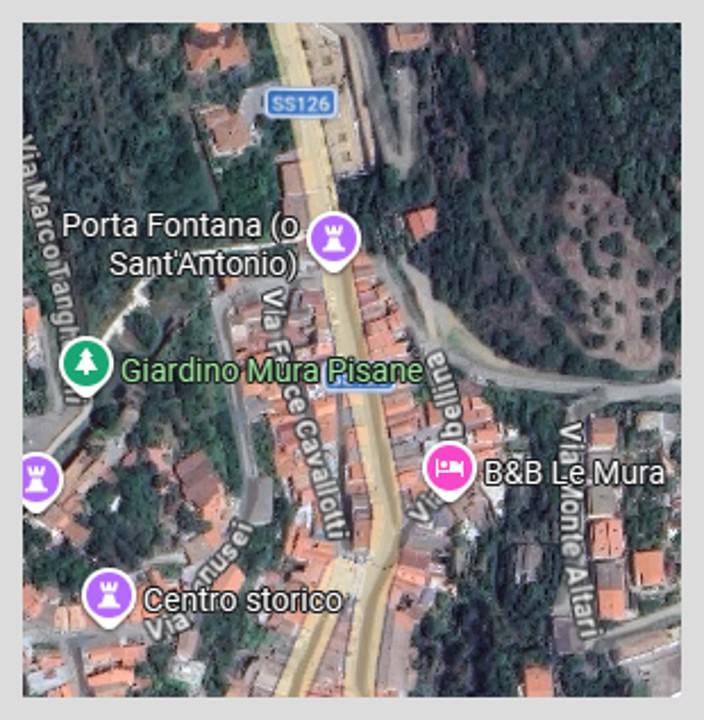Tap the B&B Le Mura lodging pin
704x720 pixels.
(447, 468)
